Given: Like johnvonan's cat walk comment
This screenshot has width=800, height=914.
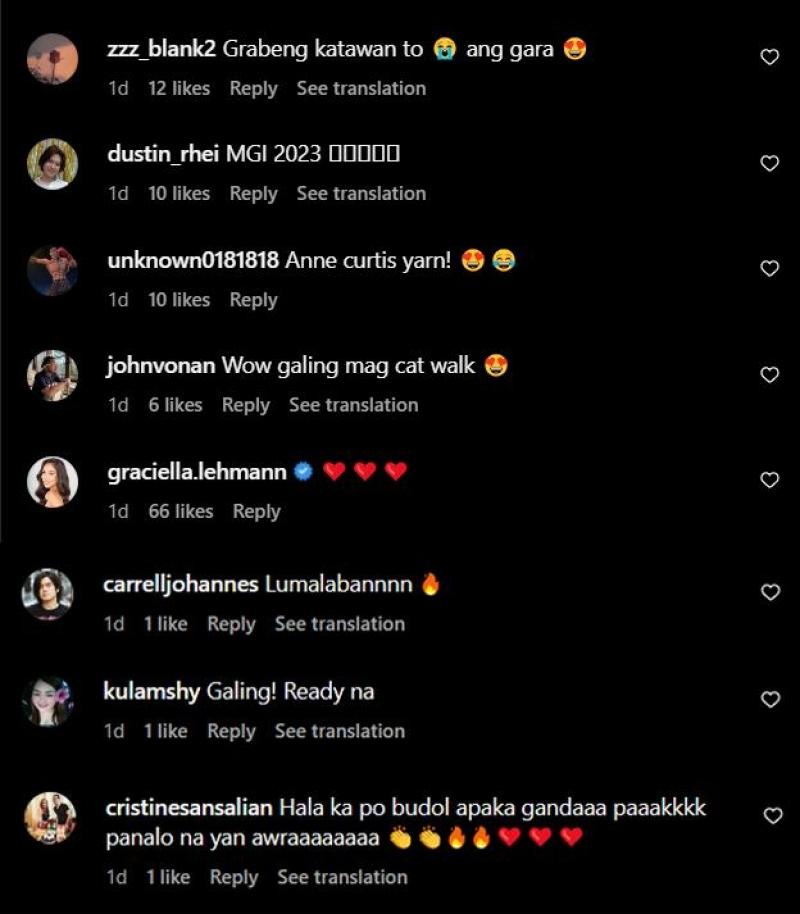Looking at the screenshot, I should [769, 375].
